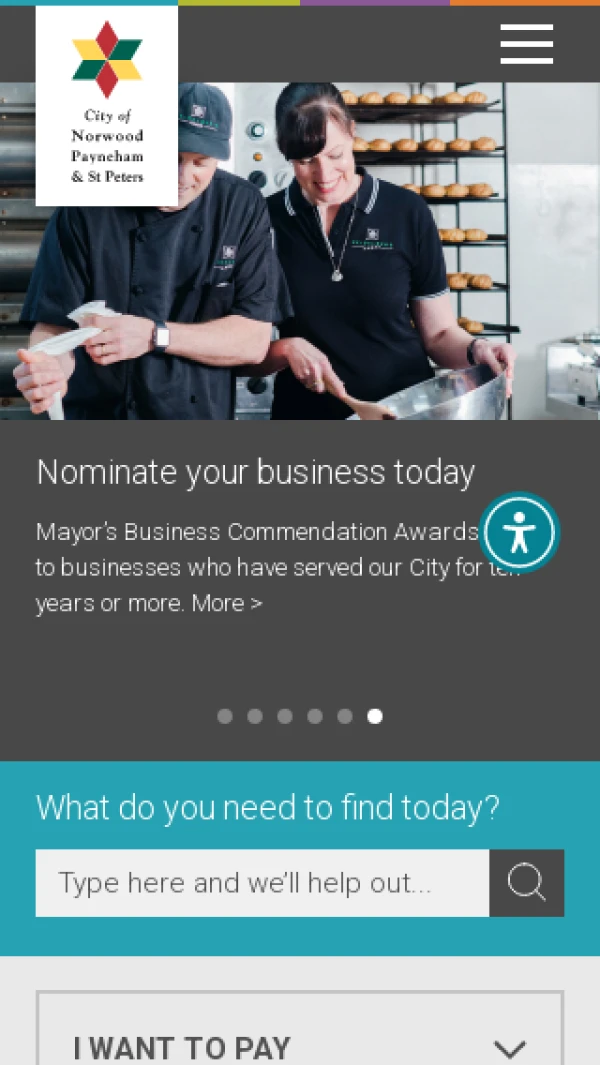Jump to the fifth carousel slide dot
The height and width of the screenshot is (1065, 600).
point(345,716)
